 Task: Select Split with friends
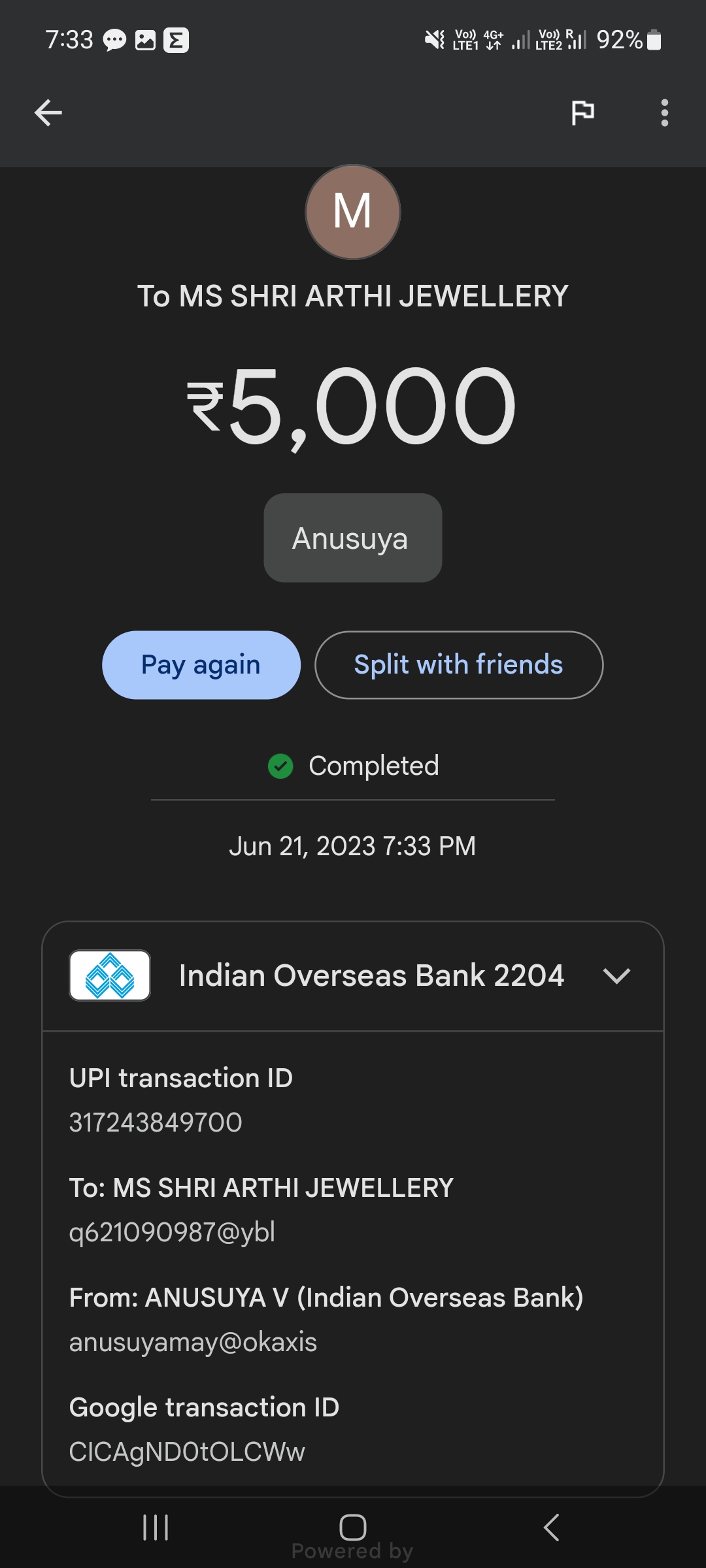458,664
